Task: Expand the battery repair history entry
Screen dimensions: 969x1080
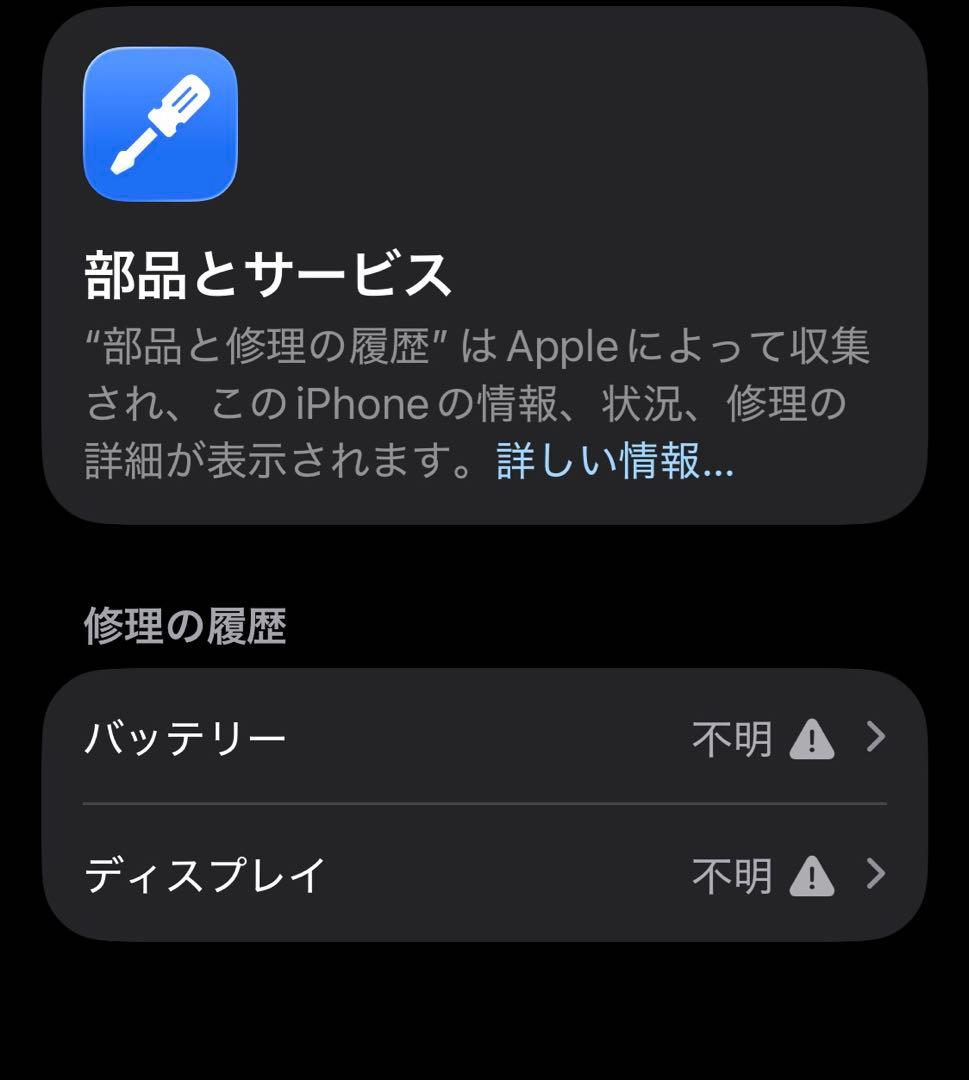Action: coord(400,737)
